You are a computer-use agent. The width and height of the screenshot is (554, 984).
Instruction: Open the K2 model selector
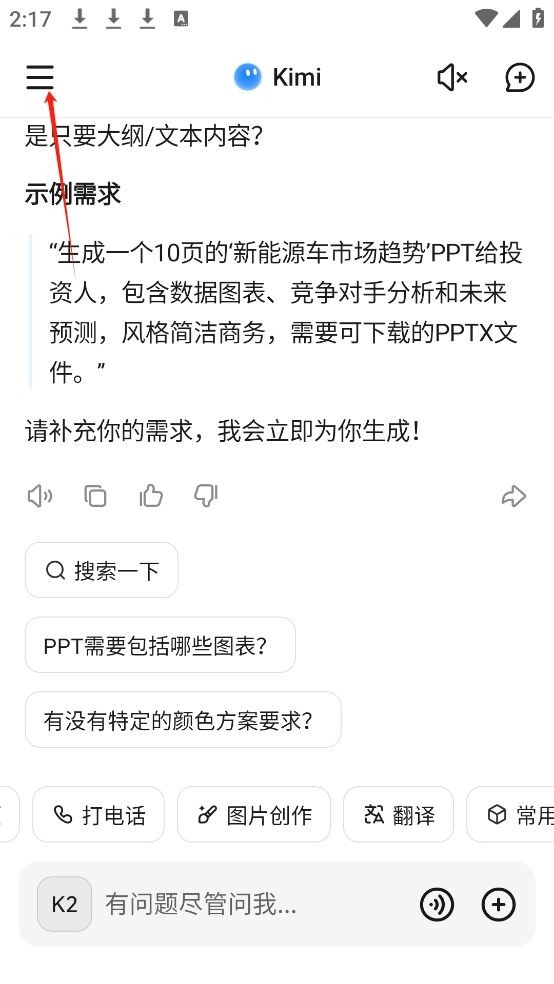65,904
